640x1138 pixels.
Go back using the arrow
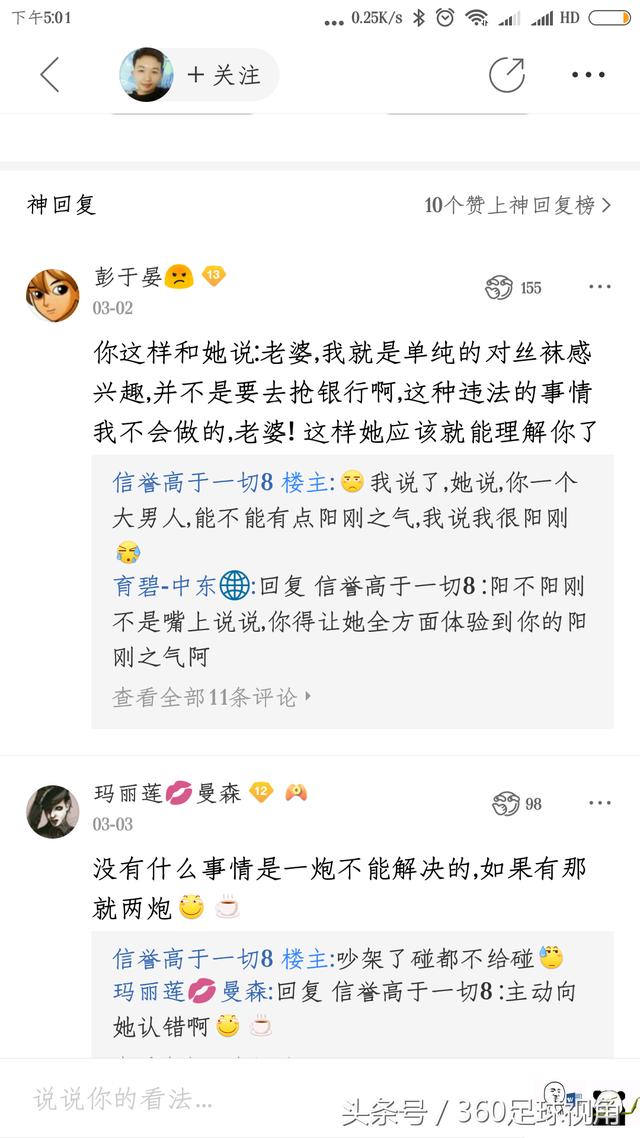(49, 74)
